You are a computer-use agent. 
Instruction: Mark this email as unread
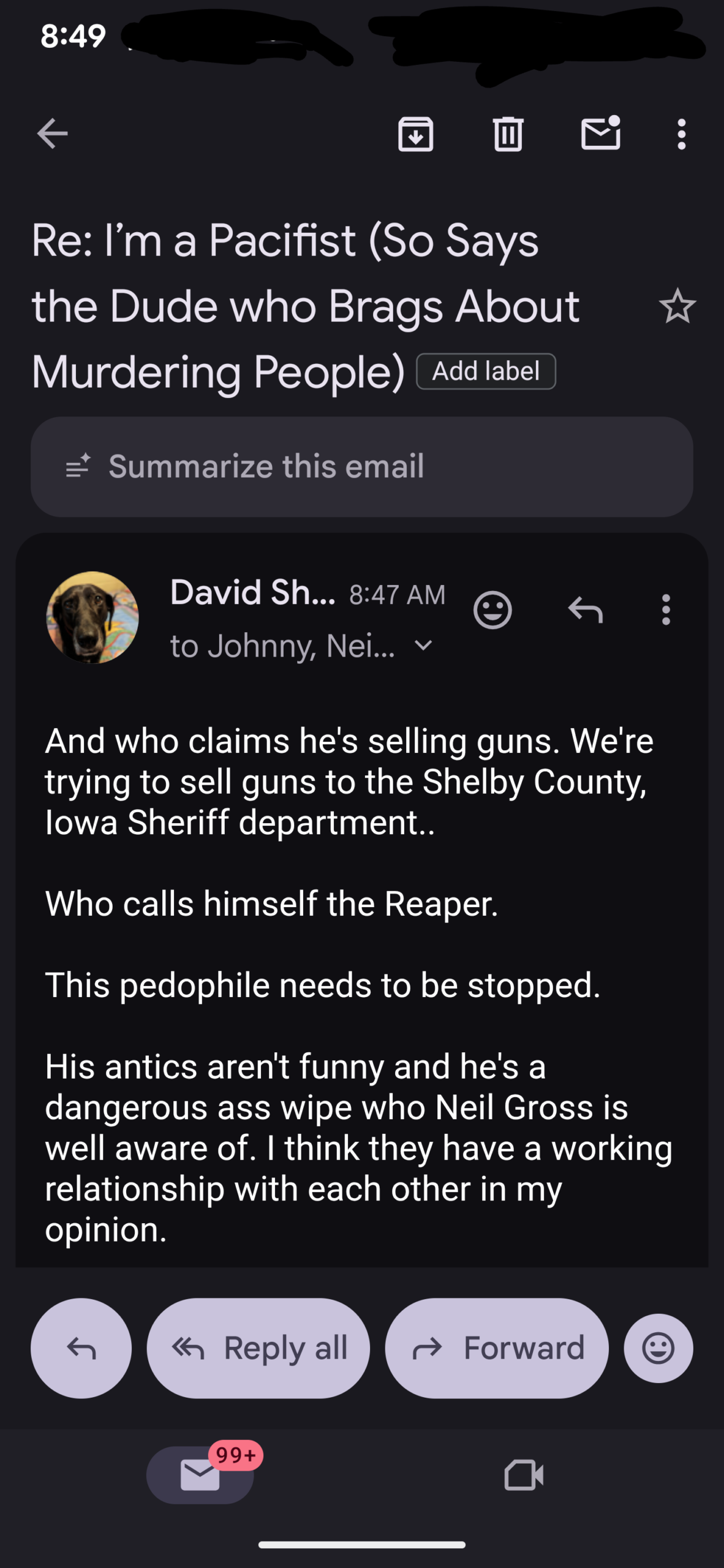point(600,134)
